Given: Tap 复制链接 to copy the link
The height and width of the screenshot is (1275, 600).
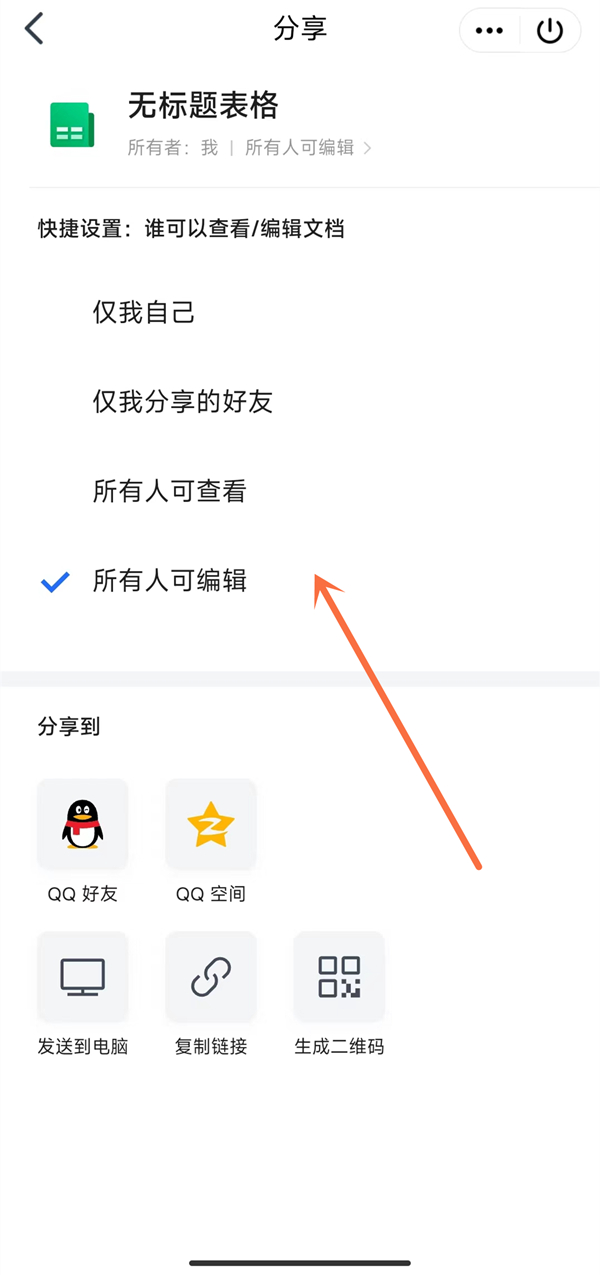Looking at the screenshot, I should 210,977.
